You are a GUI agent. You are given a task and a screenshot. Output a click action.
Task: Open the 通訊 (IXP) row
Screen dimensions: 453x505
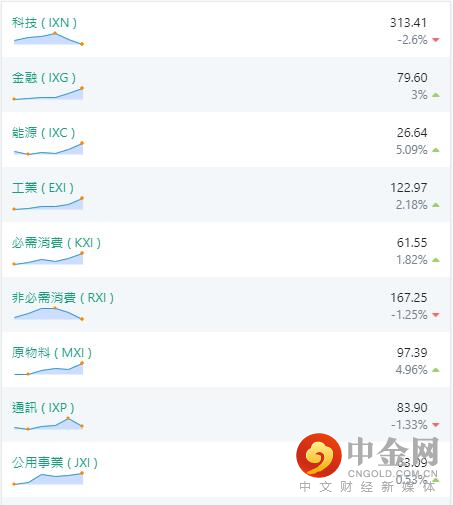[x=226, y=415]
